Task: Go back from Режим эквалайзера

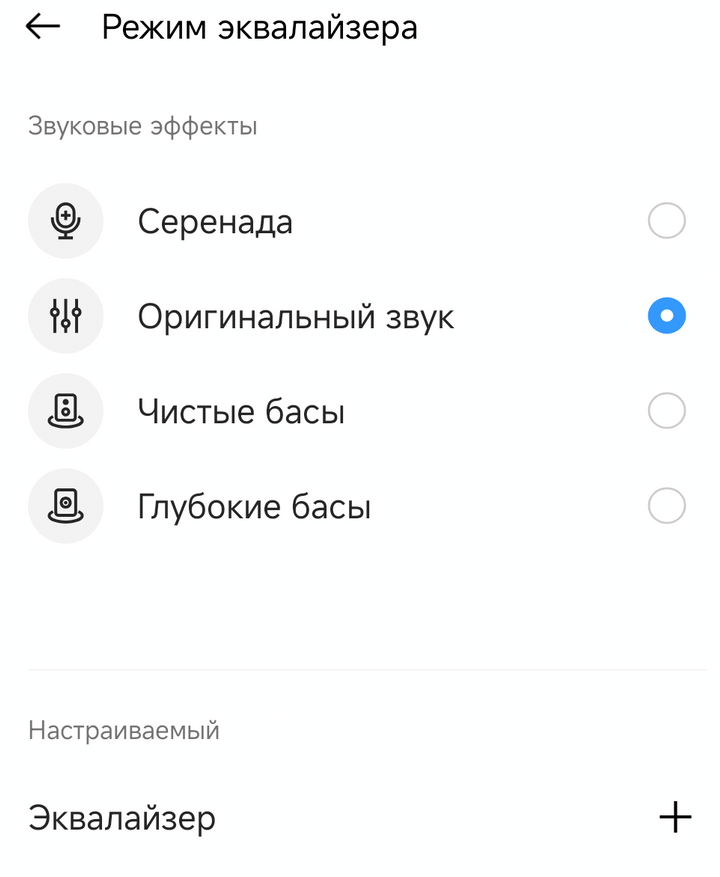Action: pyautogui.click(x=43, y=28)
